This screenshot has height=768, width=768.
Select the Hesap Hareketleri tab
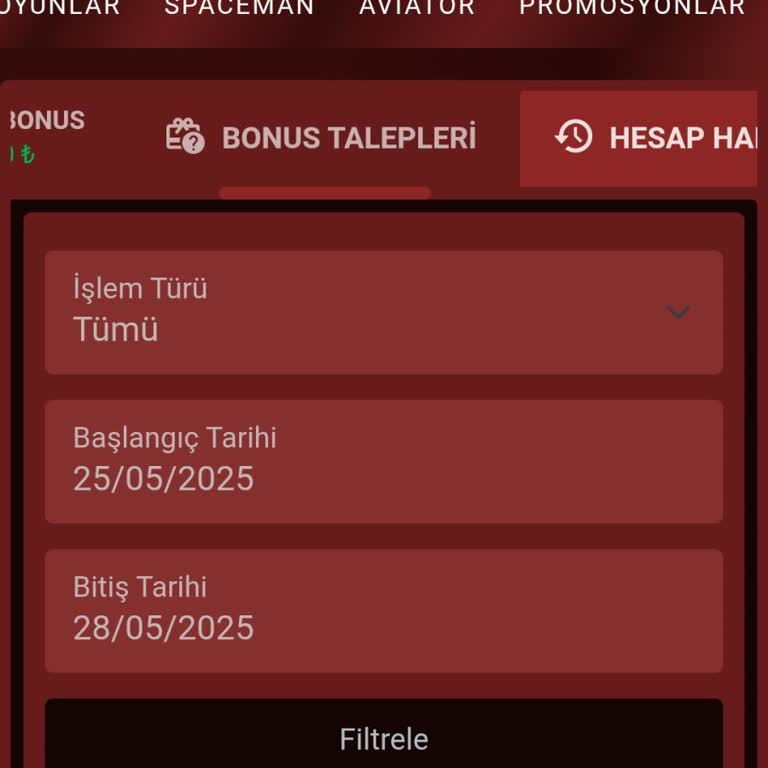point(640,138)
